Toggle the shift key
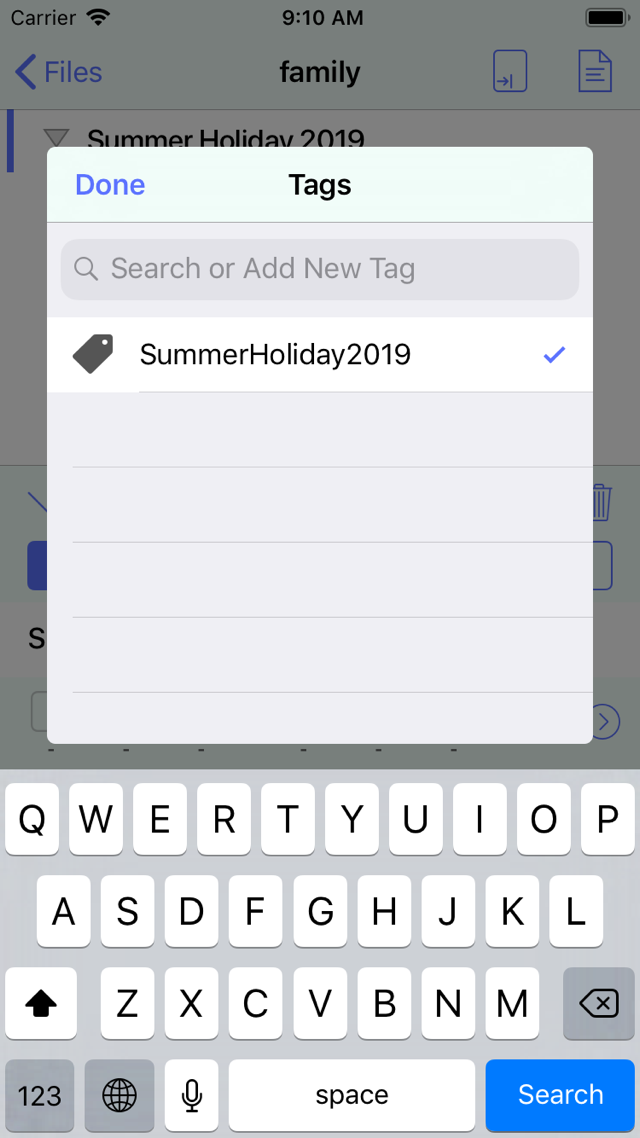The image size is (640, 1138). point(41,1004)
